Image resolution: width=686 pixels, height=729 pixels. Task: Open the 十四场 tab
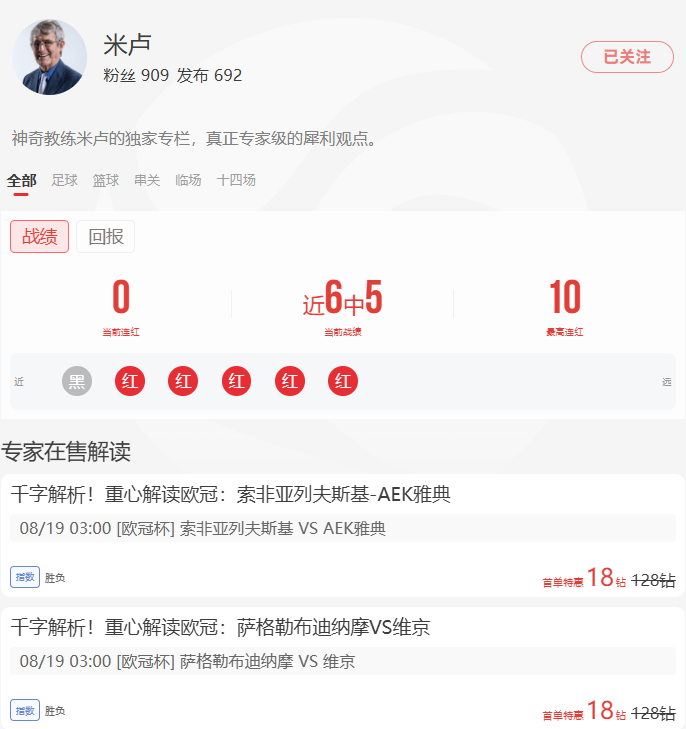(236, 180)
